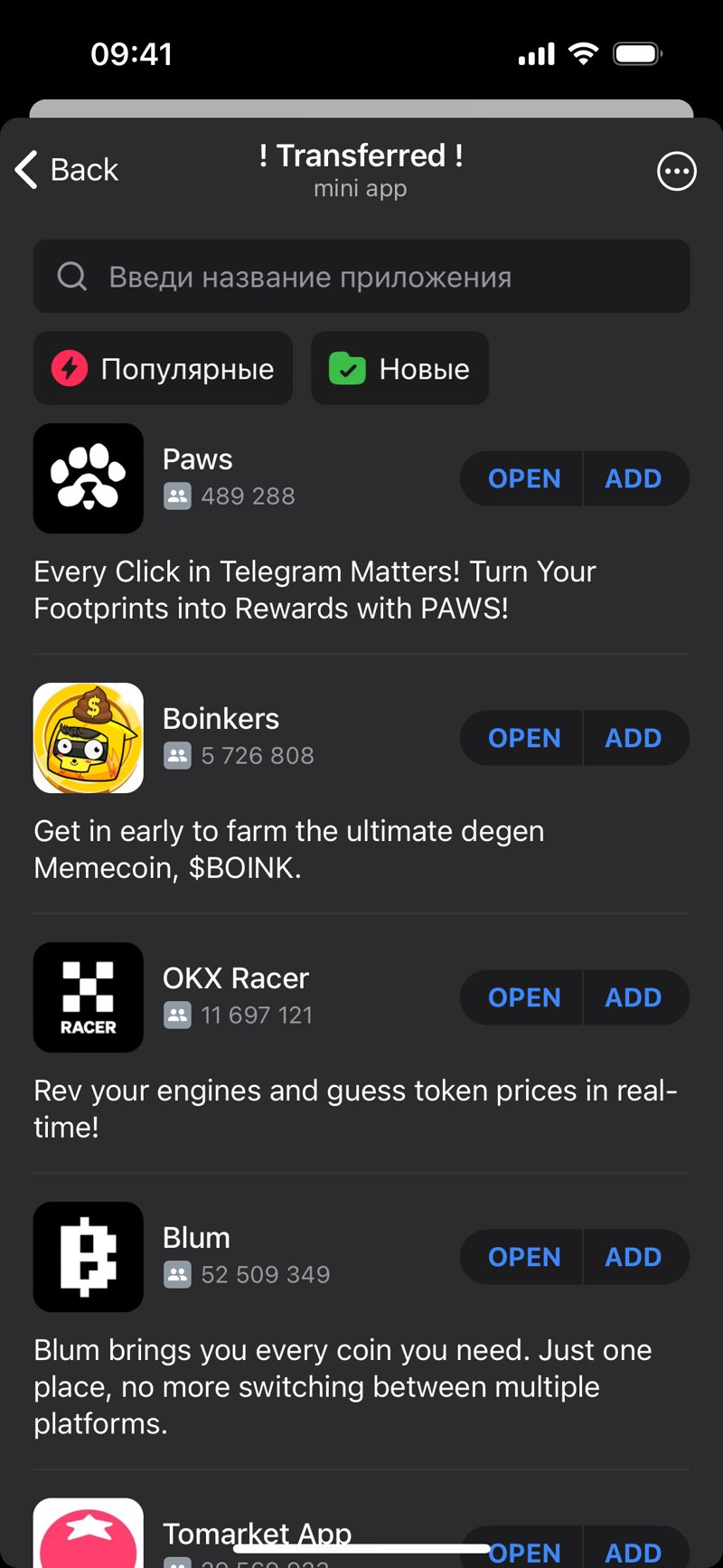Tap the subscriber count next to Blum

tap(262, 1274)
